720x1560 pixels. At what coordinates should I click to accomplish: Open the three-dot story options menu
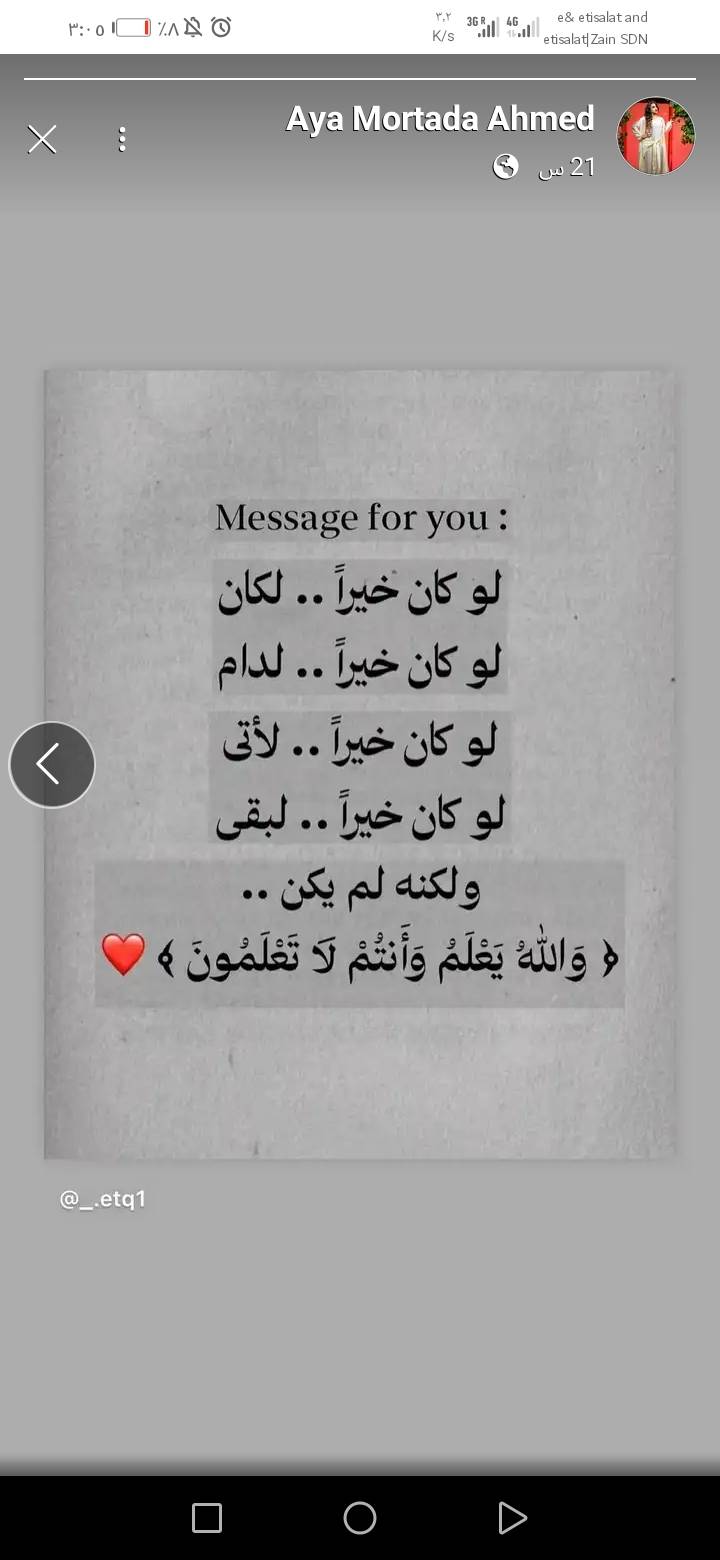pos(122,139)
